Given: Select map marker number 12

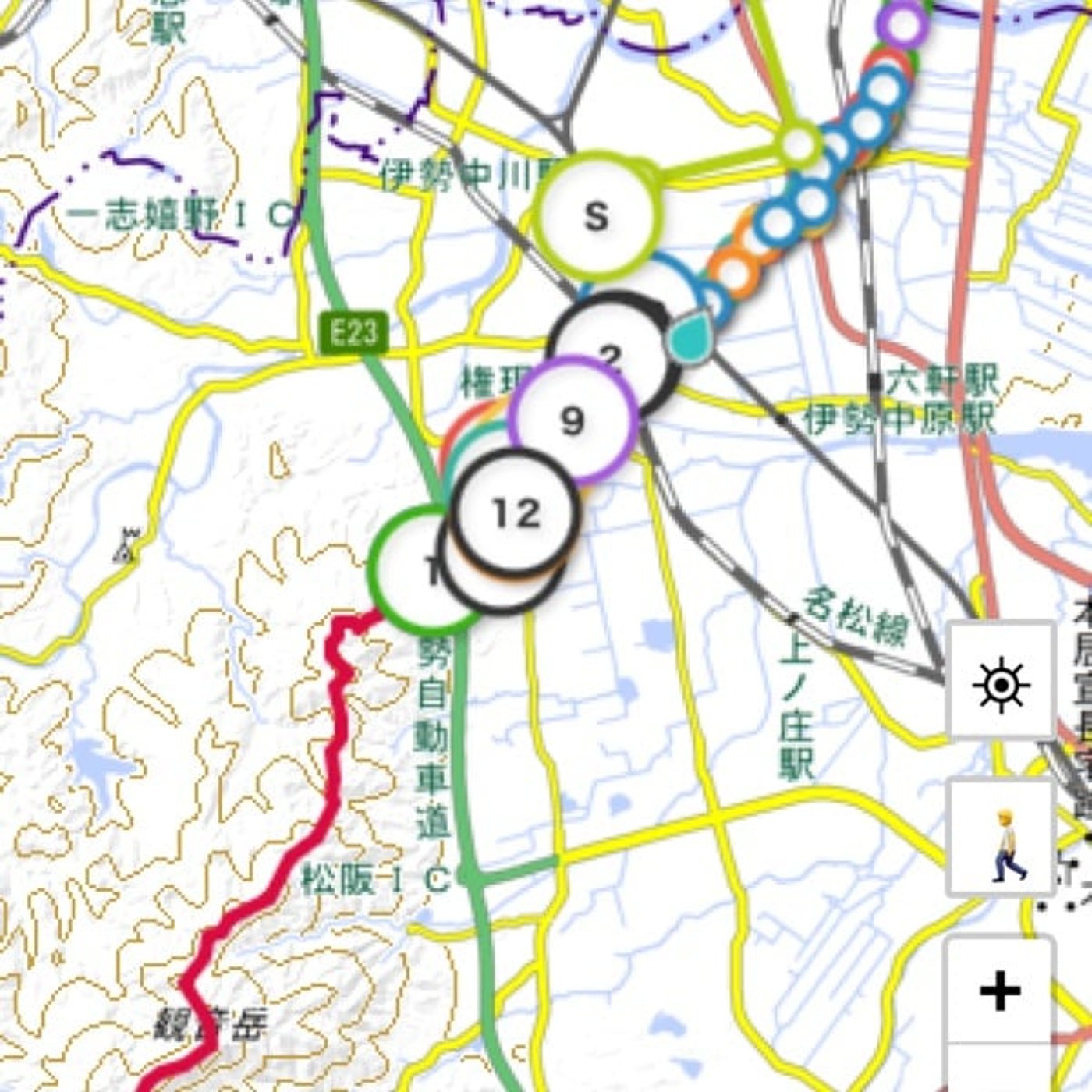Looking at the screenshot, I should (516, 513).
